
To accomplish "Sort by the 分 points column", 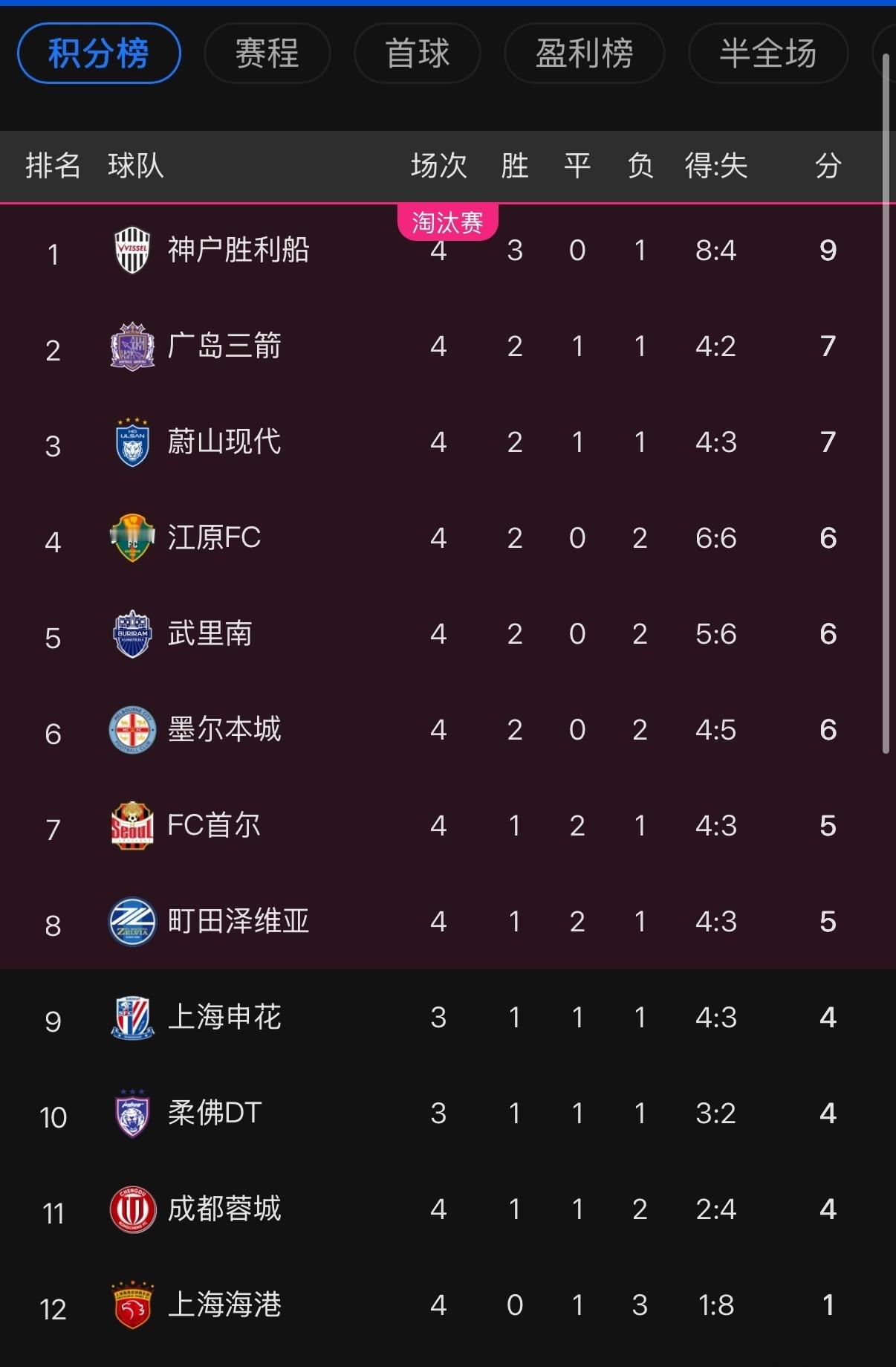I will click(x=827, y=167).
